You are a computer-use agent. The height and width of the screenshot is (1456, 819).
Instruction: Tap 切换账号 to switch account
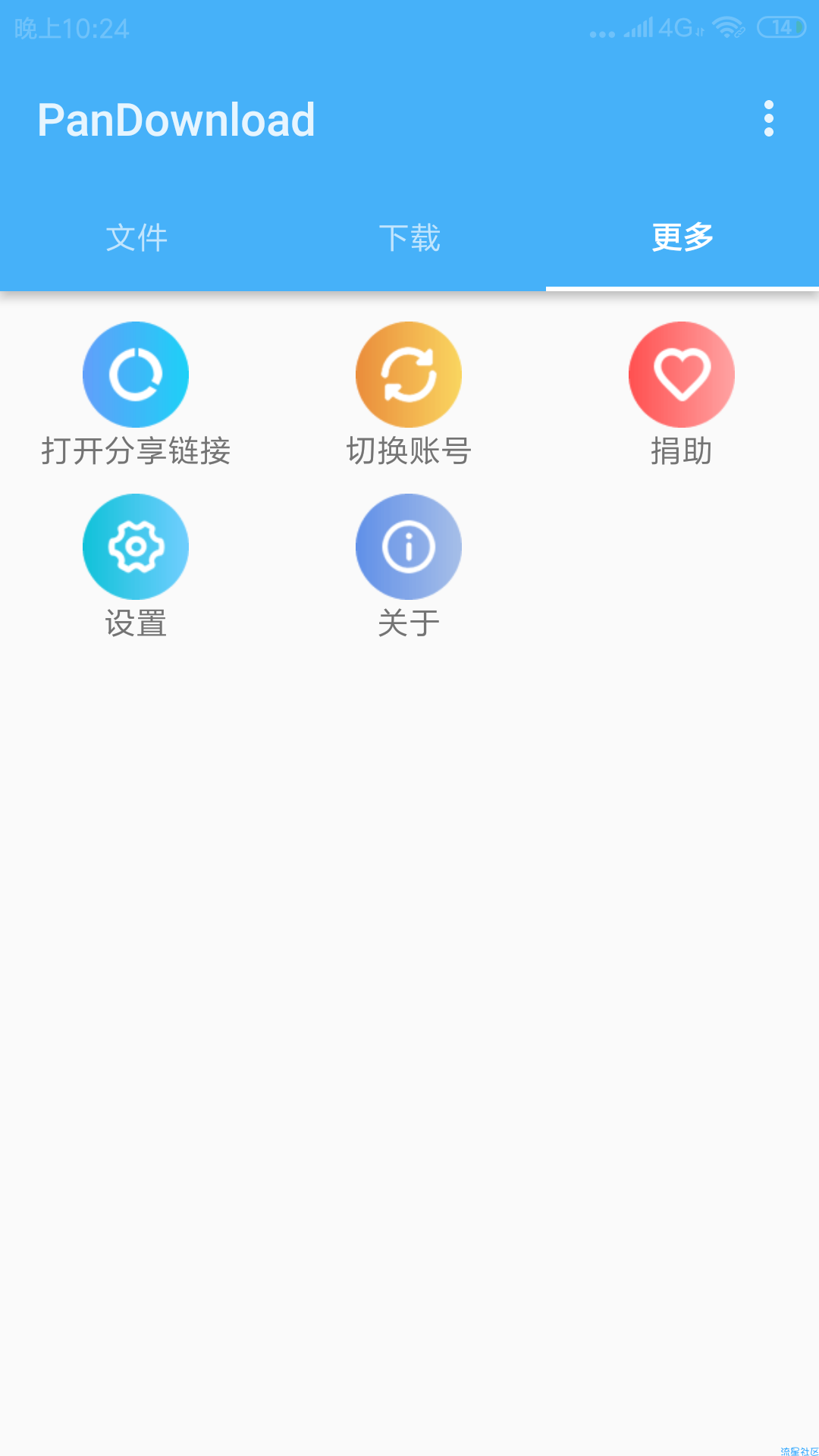tap(409, 394)
